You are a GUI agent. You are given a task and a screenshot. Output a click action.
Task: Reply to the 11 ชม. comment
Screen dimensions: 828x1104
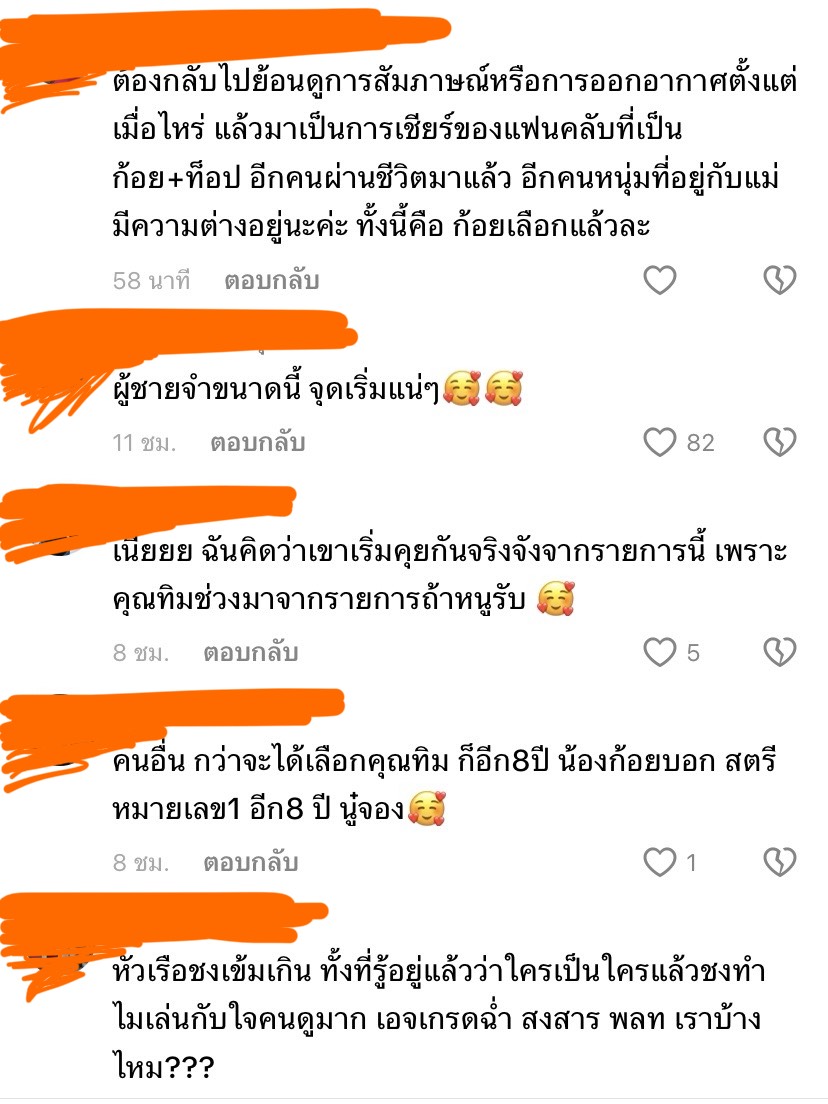[x=257, y=442]
